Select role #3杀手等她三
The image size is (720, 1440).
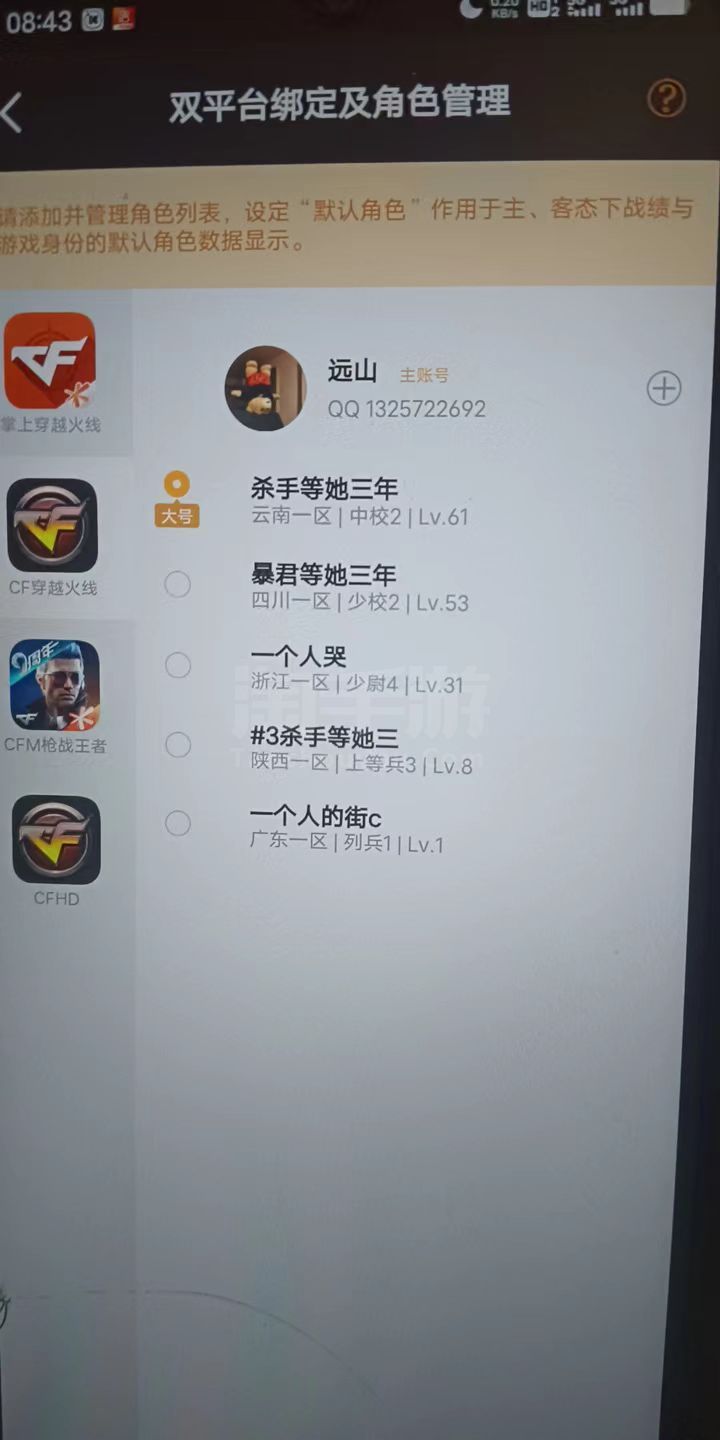178,745
